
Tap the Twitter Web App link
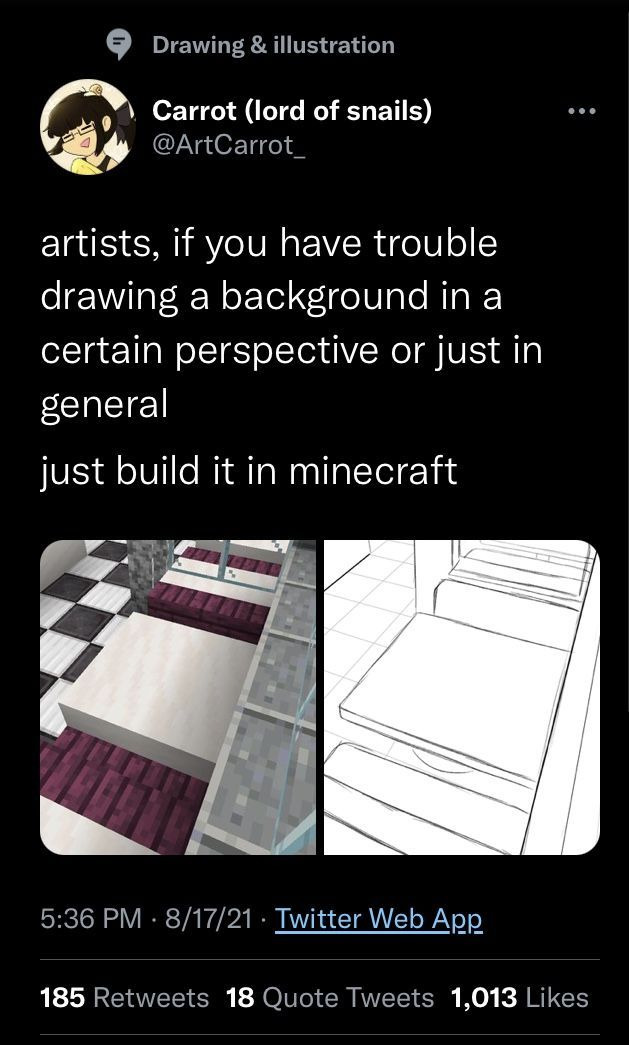coord(378,918)
